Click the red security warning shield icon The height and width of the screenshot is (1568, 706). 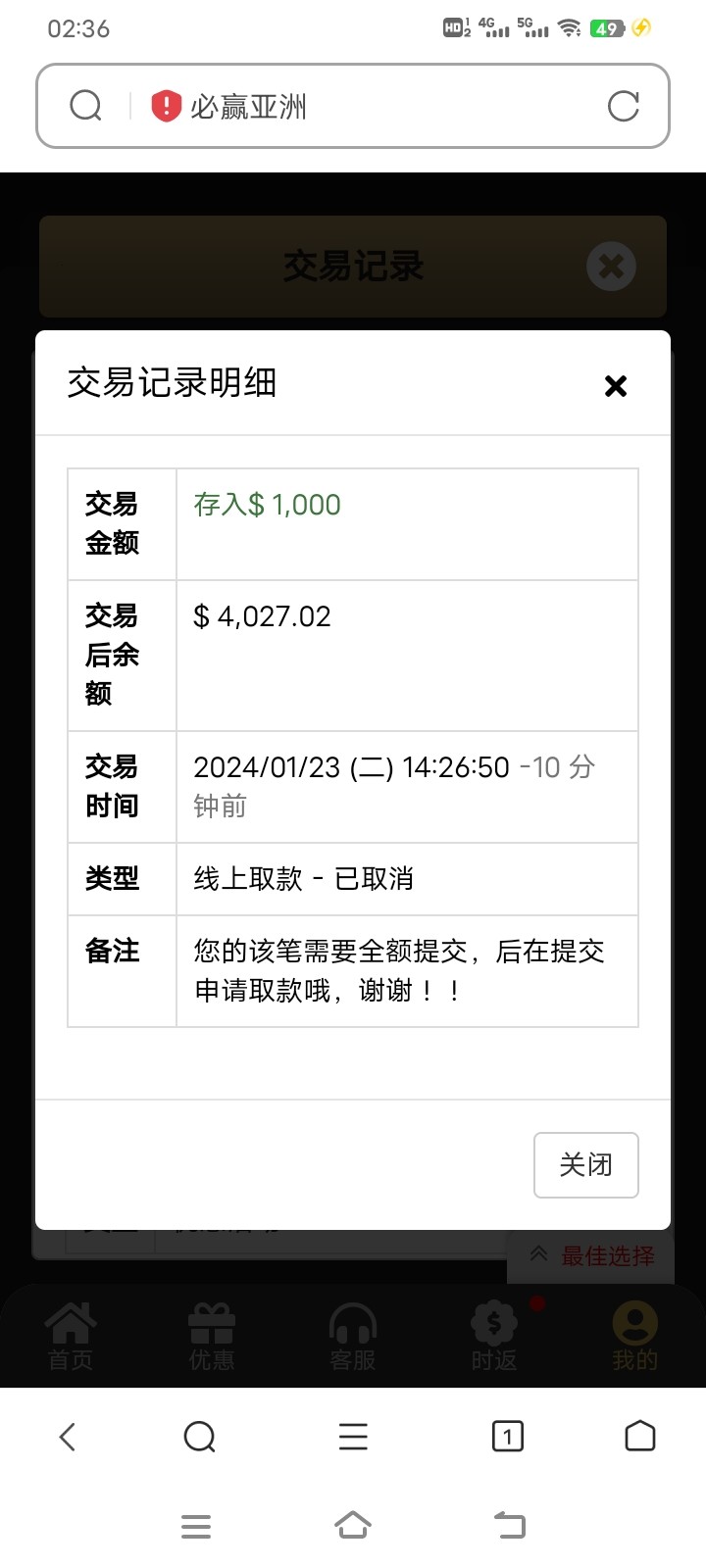pos(166,106)
